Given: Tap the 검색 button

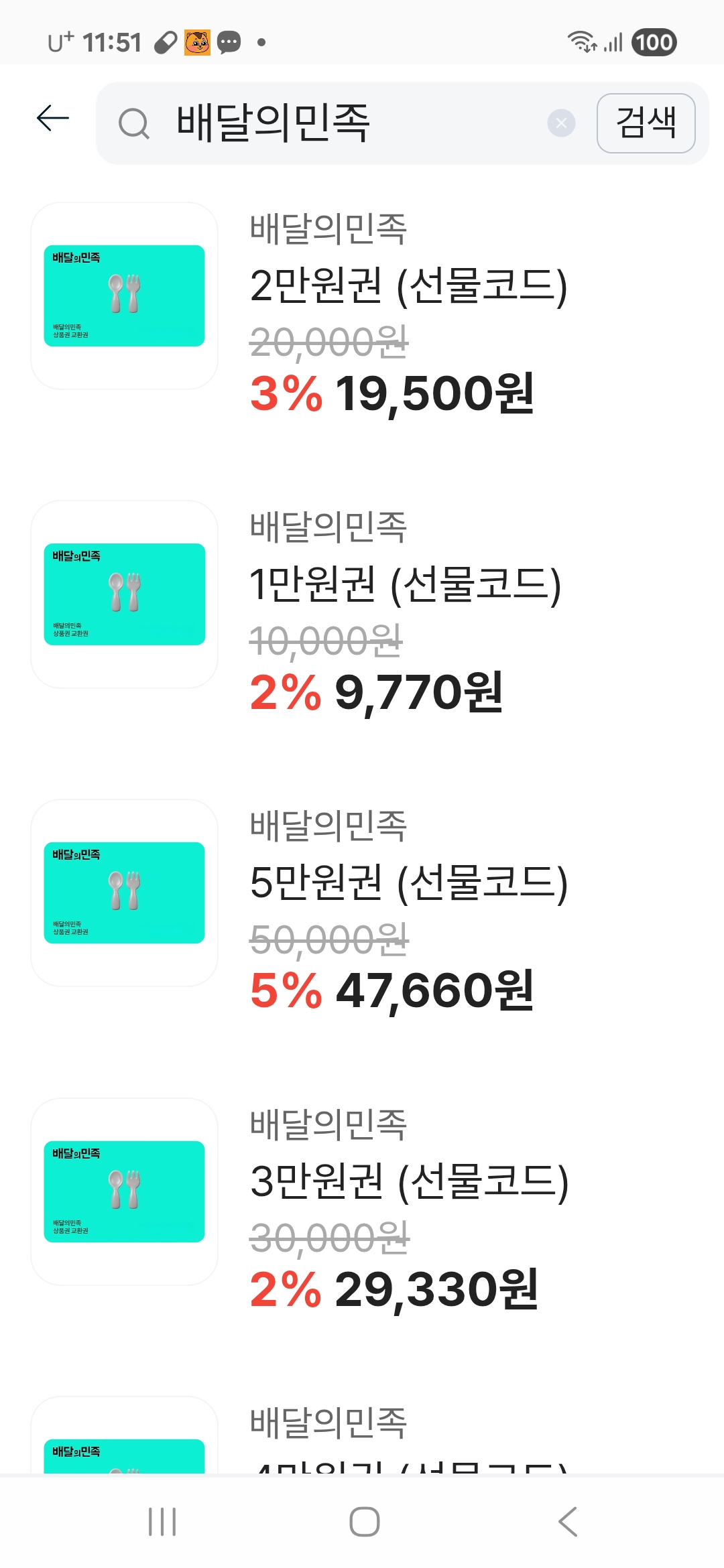Looking at the screenshot, I should point(646,123).
